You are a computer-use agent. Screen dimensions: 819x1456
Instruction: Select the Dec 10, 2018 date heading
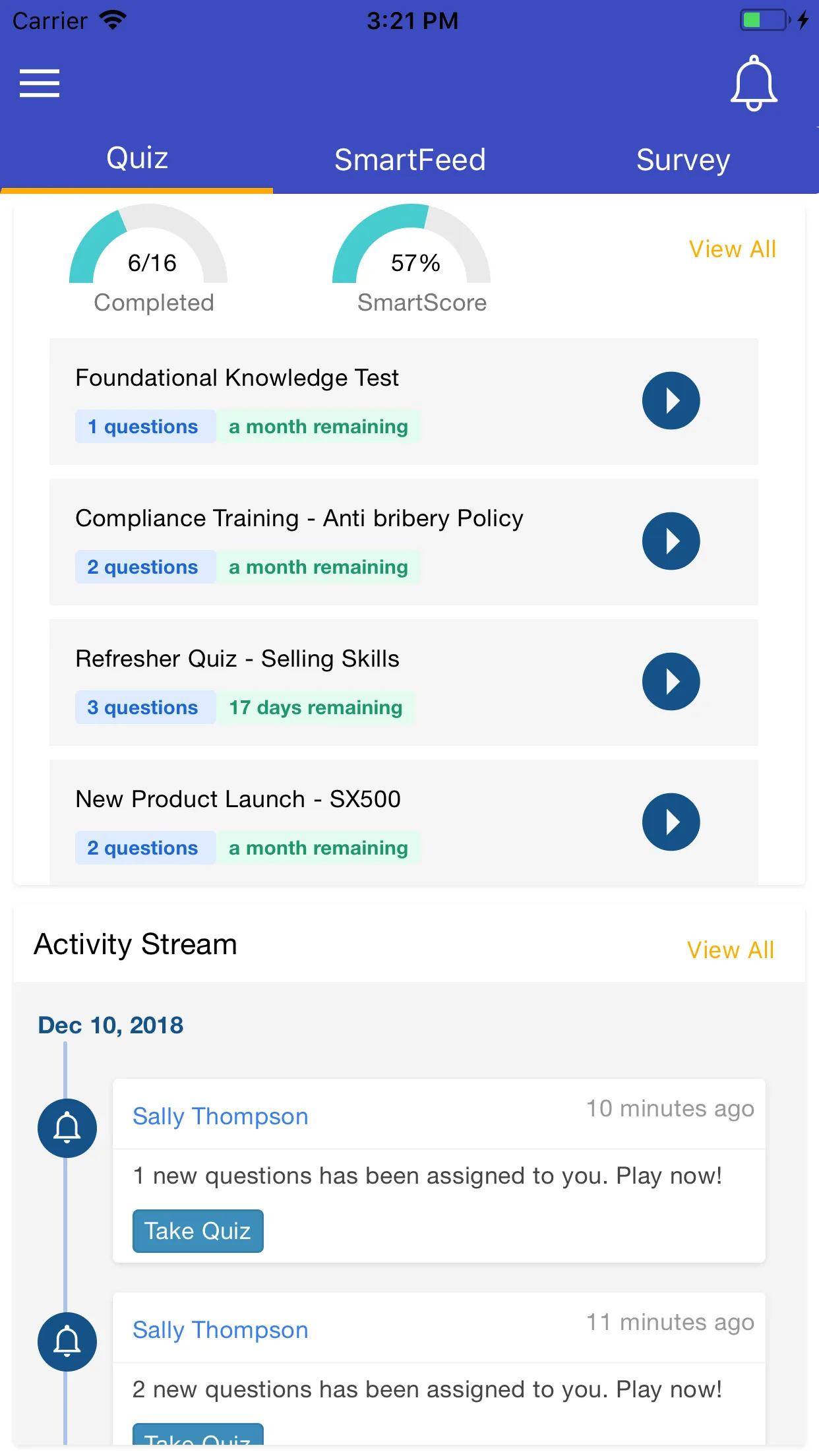110,1025
